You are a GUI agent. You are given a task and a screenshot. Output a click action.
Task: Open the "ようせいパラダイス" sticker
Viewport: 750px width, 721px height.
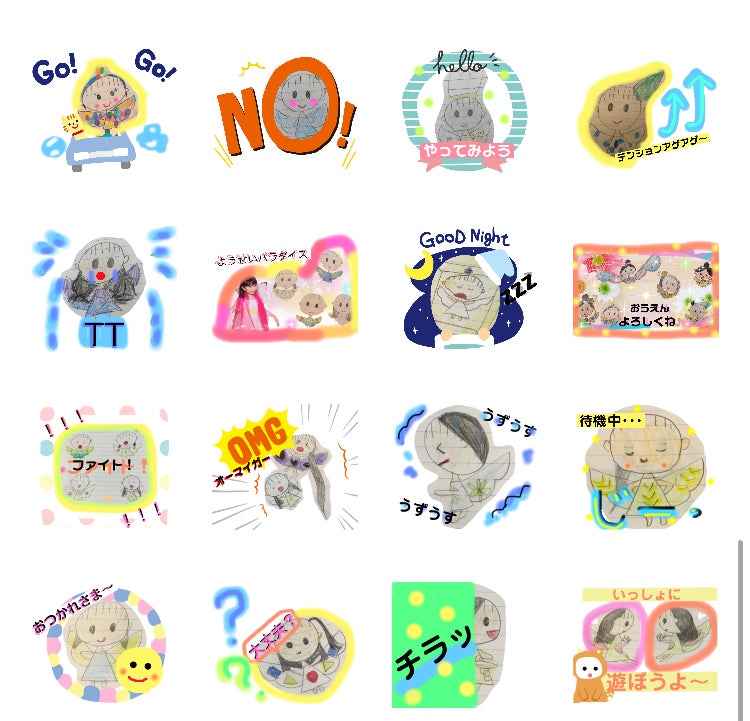coord(284,288)
